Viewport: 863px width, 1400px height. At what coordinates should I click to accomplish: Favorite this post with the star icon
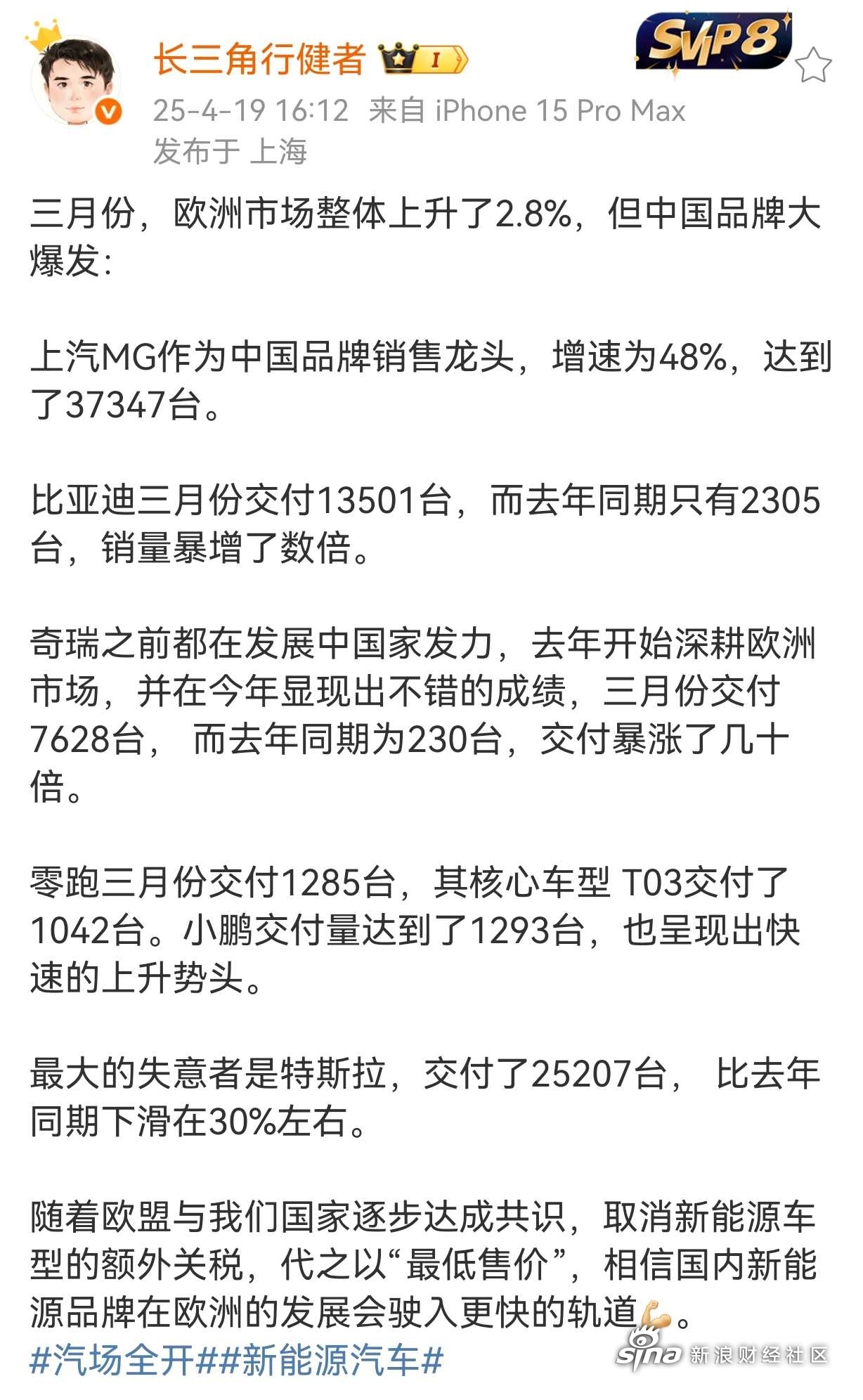pyautogui.click(x=814, y=65)
